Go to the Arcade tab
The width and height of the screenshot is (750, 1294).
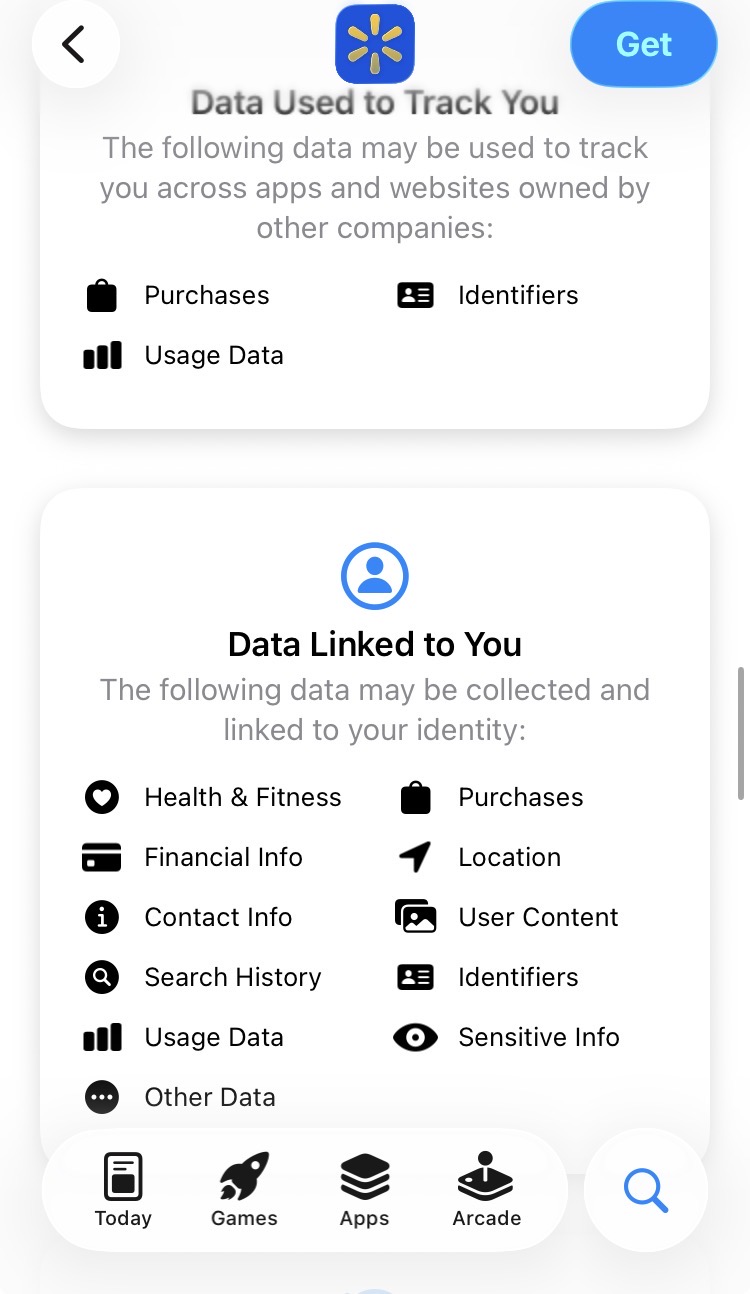[487, 1189]
